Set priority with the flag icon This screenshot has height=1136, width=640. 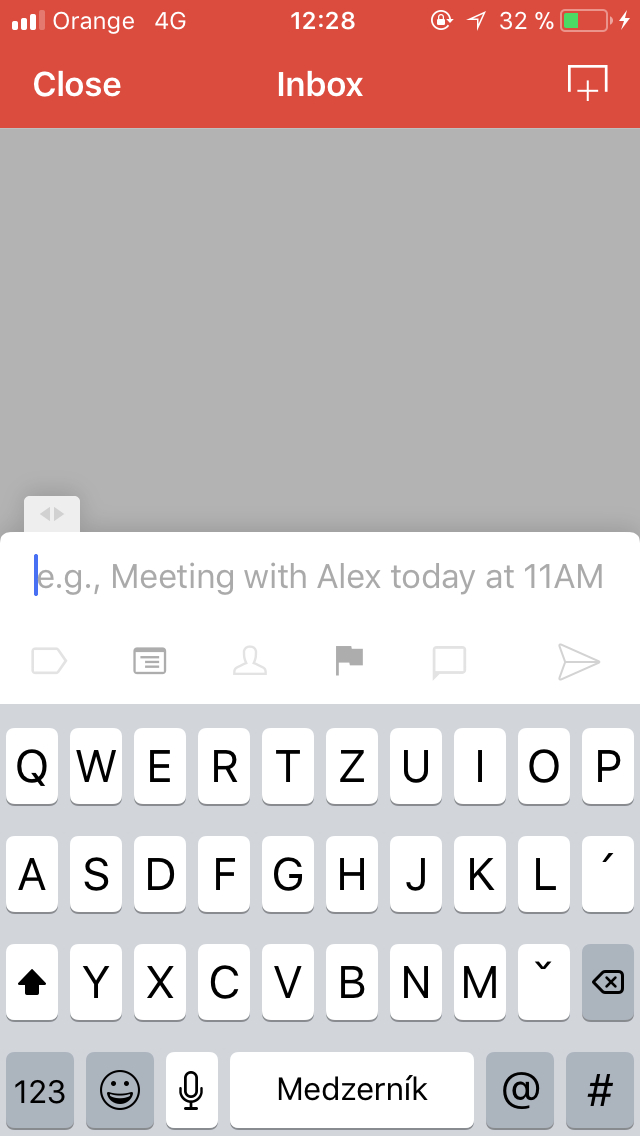(349, 661)
